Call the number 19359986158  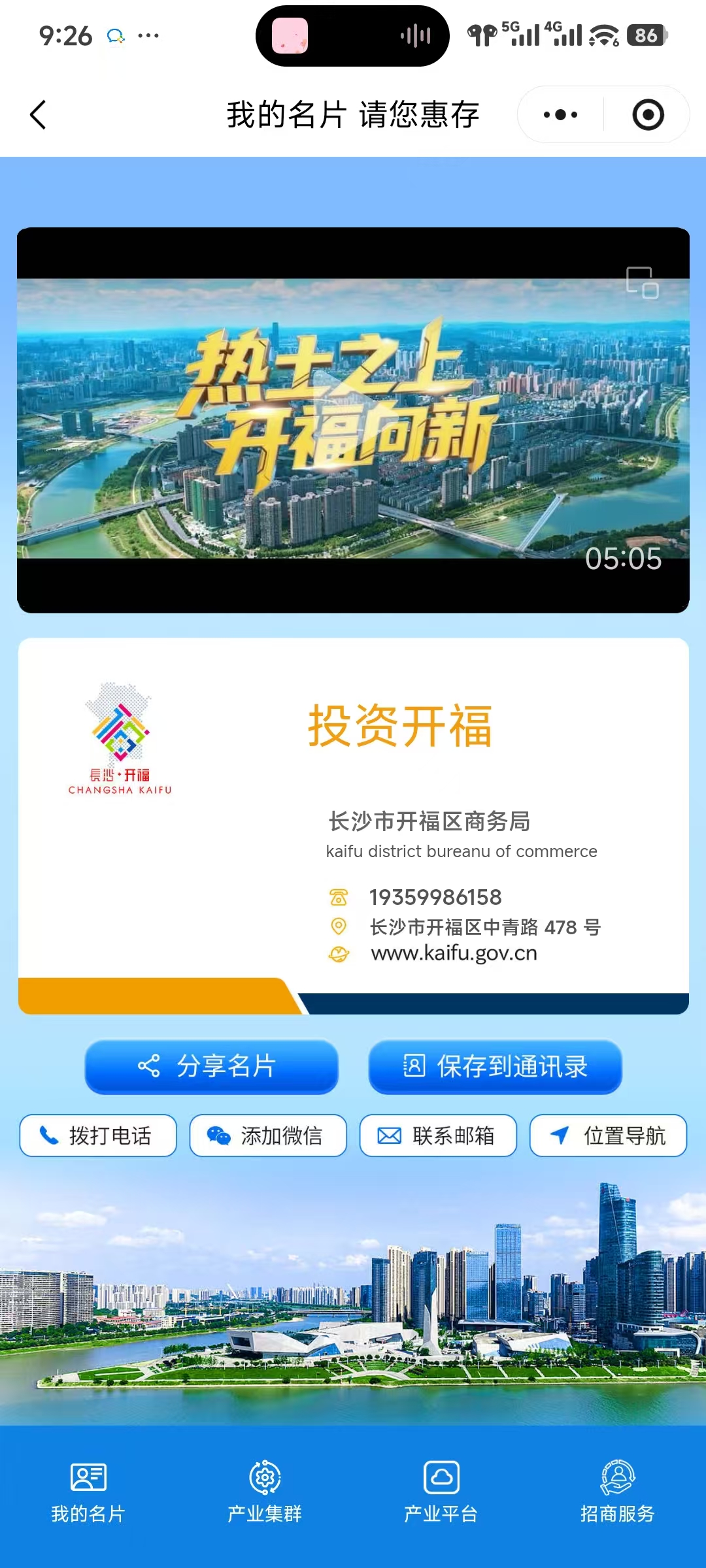(x=434, y=896)
